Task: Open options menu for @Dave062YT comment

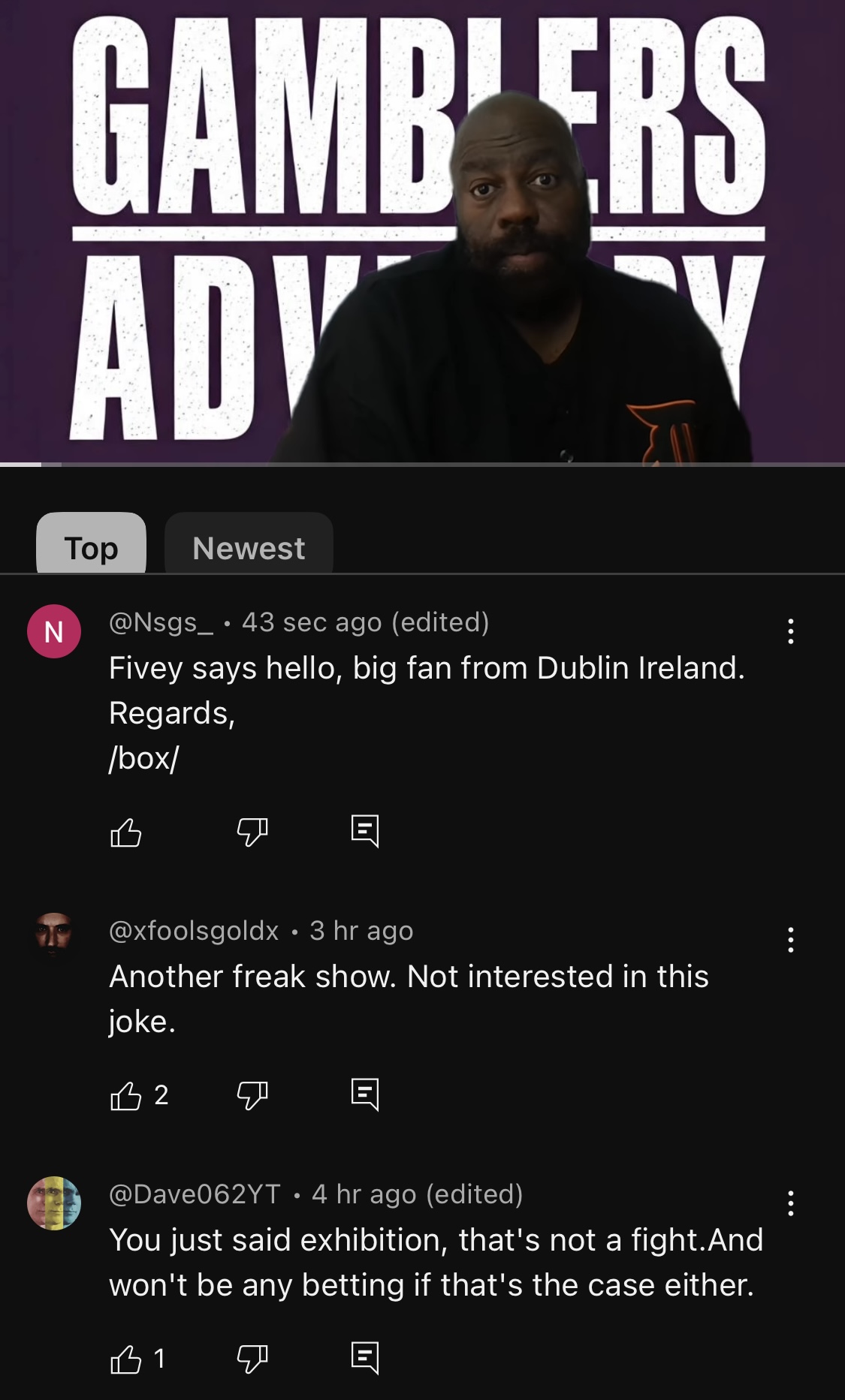Action: [x=790, y=1203]
